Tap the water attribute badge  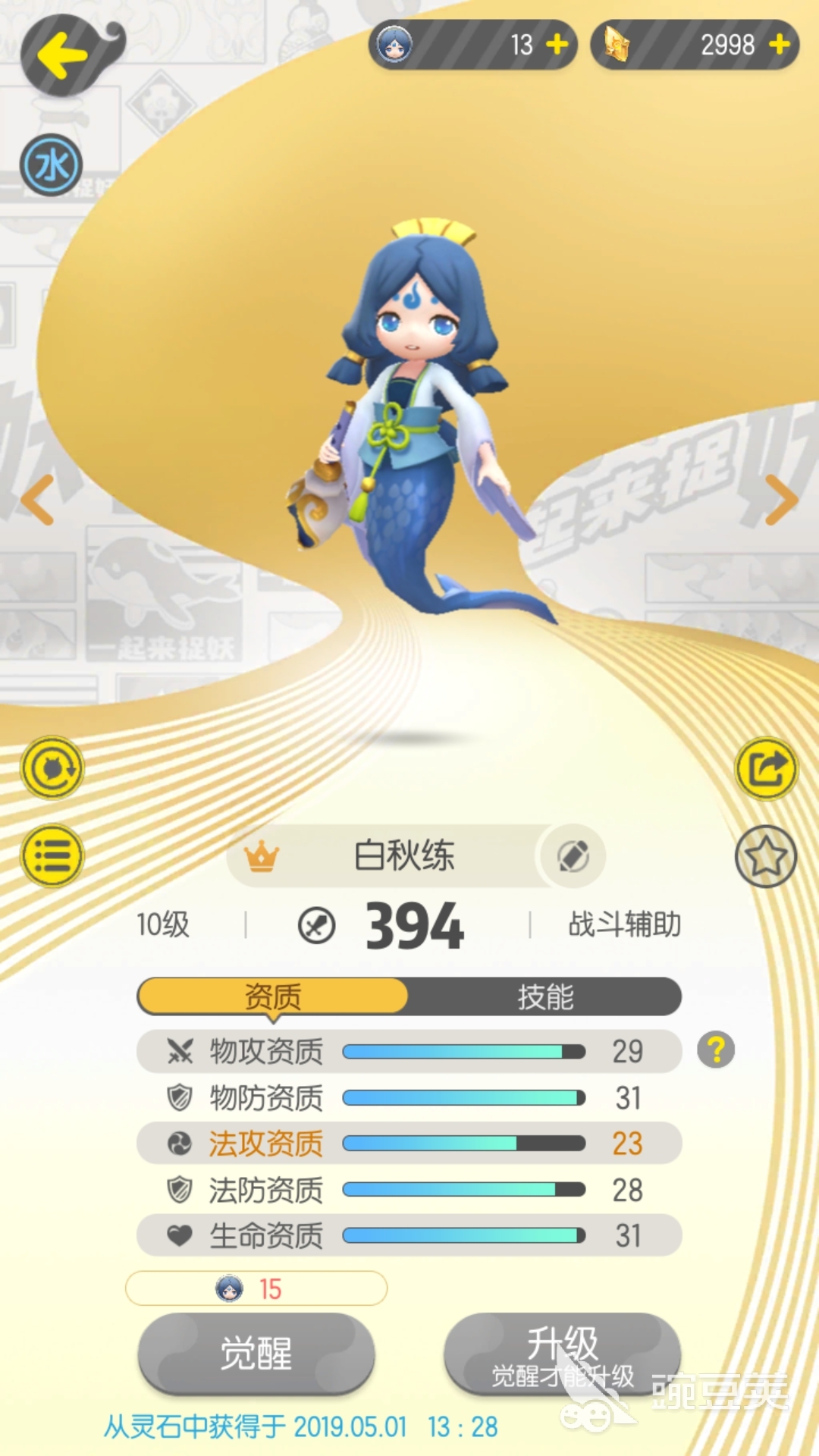(52, 165)
